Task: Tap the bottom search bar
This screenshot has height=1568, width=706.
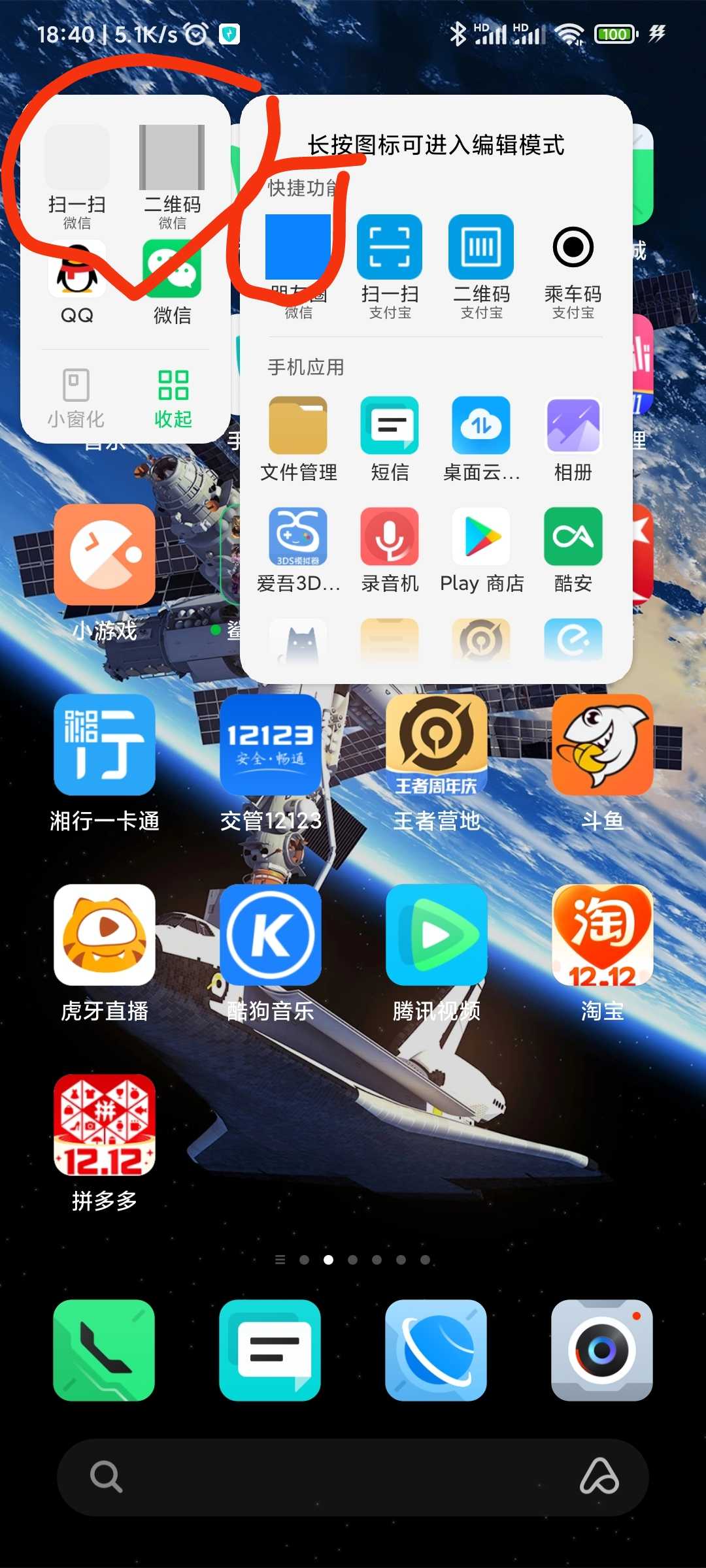Action: click(x=353, y=1477)
